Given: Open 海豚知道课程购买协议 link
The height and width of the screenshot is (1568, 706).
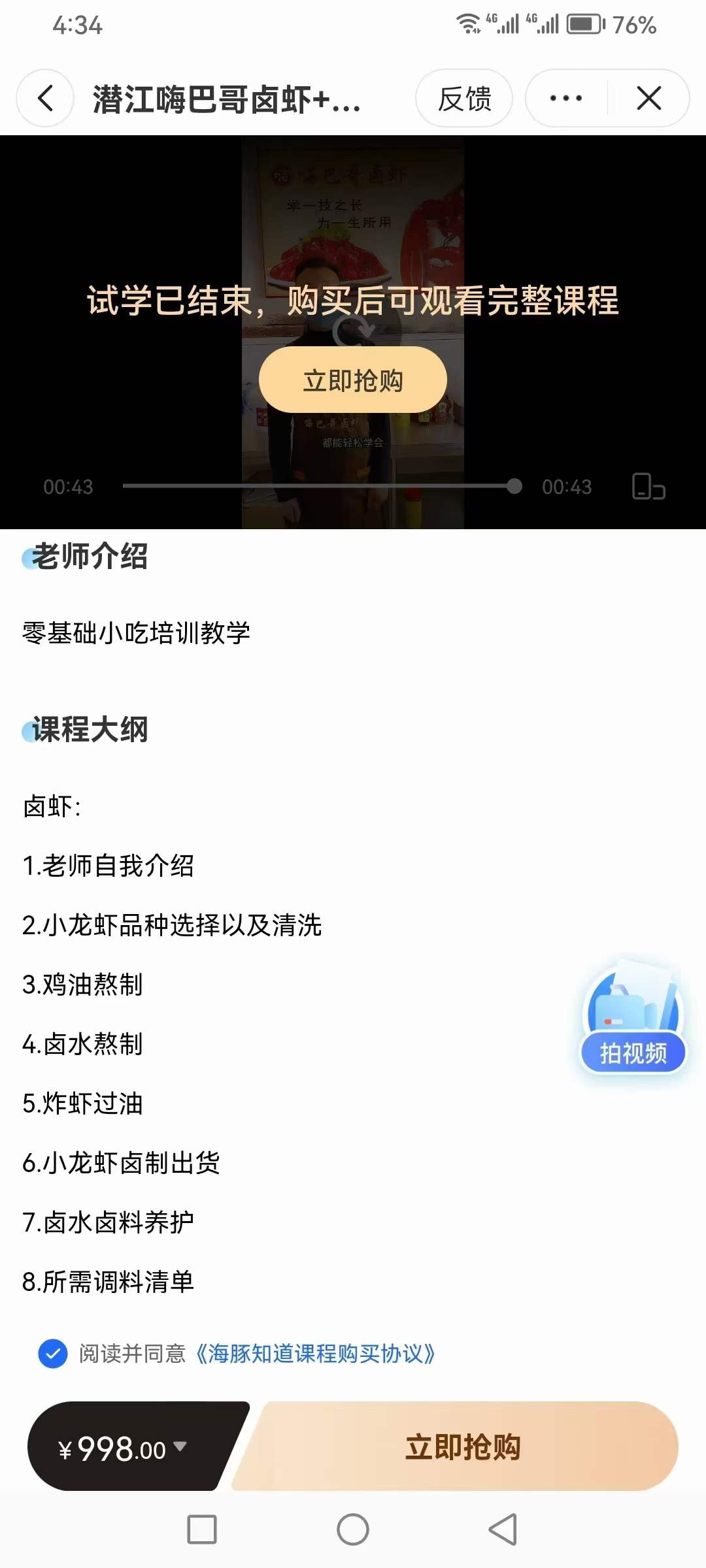Looking at the screenshot, I should [x=315, y=1354].
